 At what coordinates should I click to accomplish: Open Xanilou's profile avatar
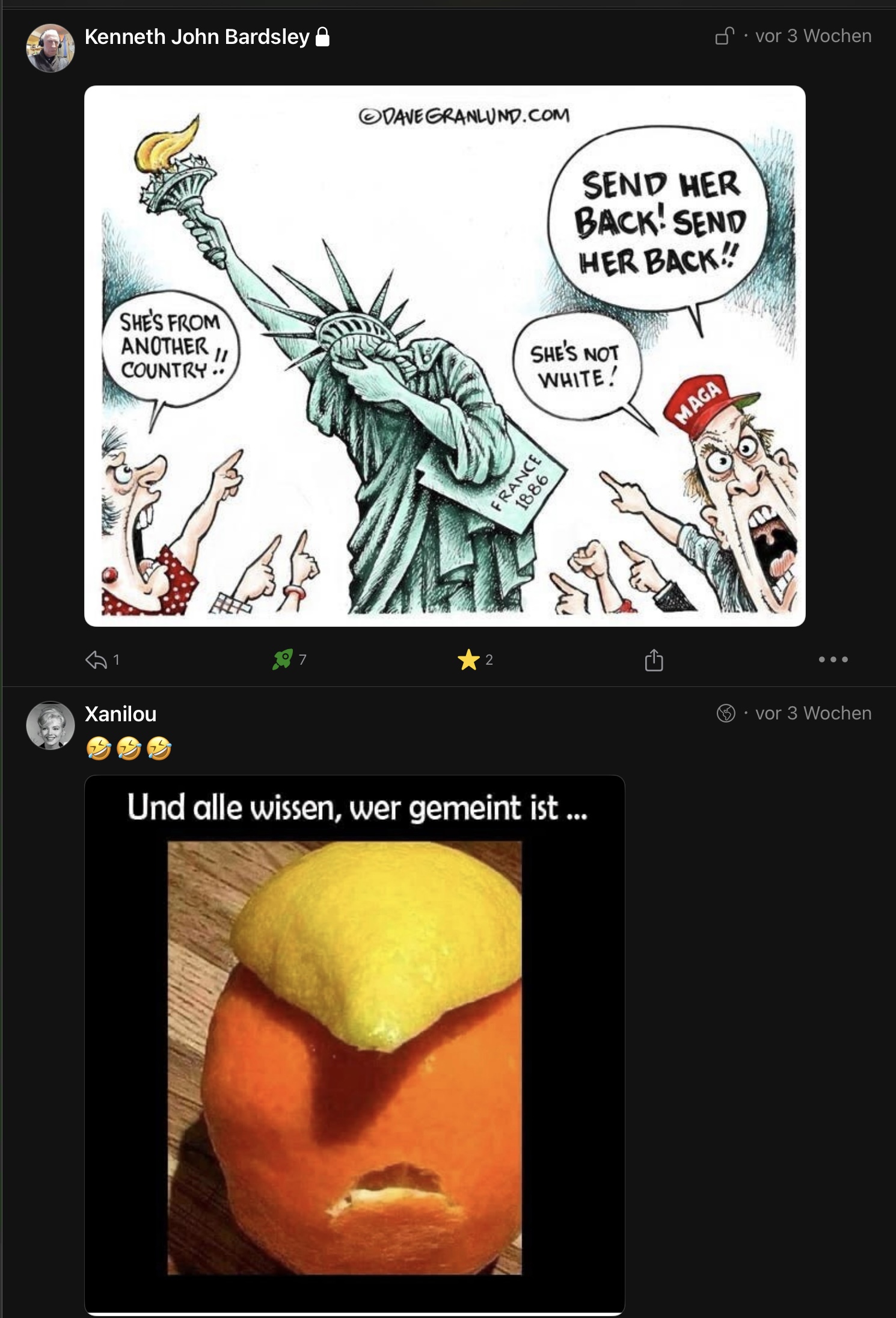coord(51,725)
